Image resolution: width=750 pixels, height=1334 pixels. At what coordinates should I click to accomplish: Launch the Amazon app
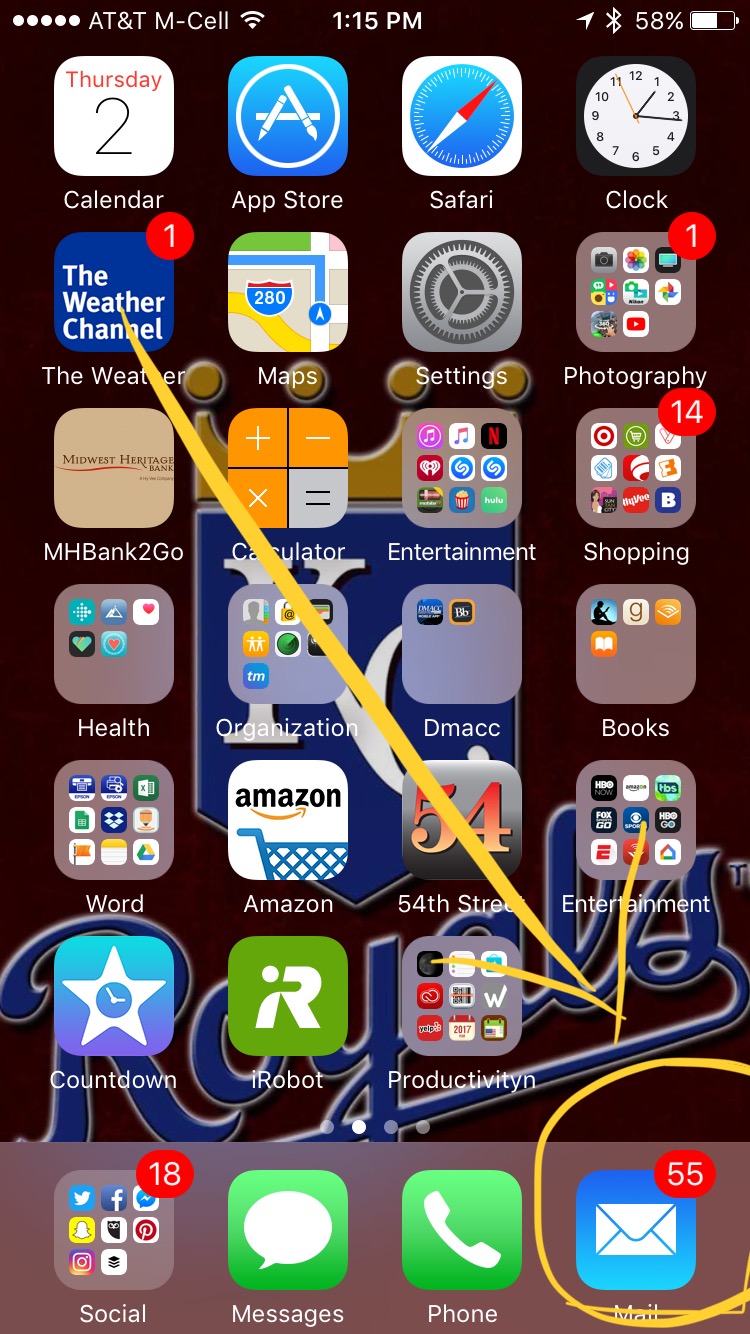[x=287, y=820]
